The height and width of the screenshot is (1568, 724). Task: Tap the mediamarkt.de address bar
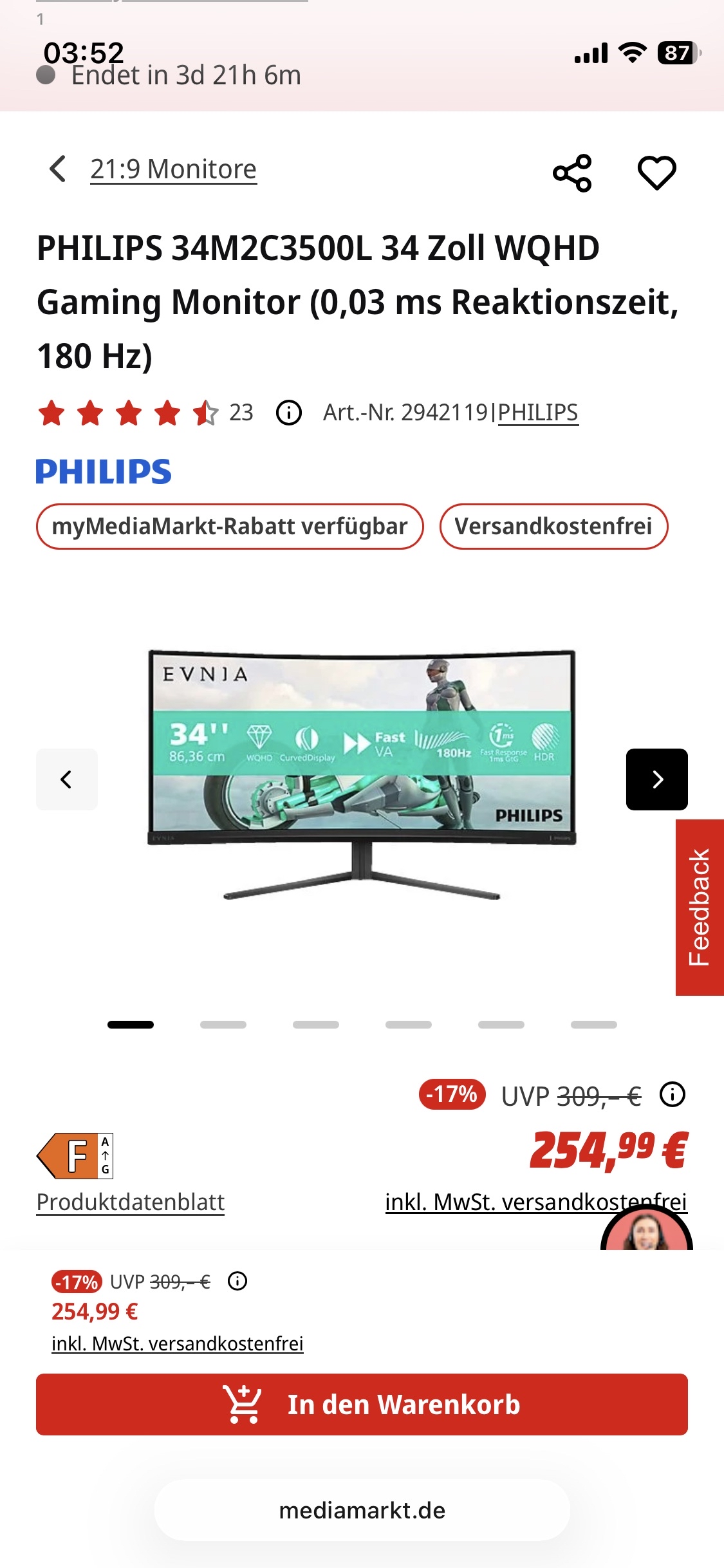point(362,1510)
